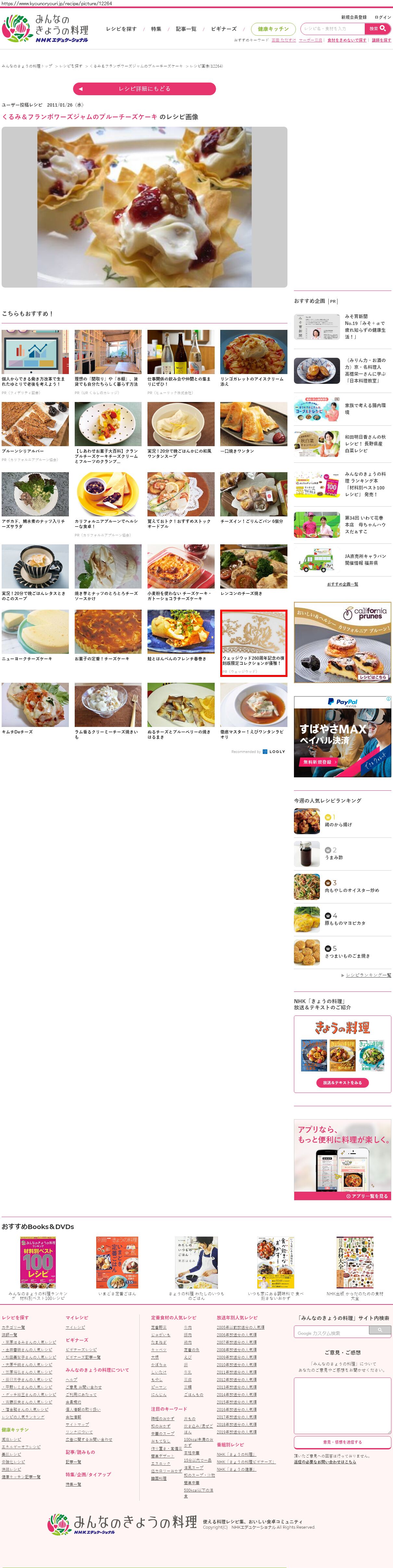
Task: Open the 特集 navigation item
Action: [156, 29]
